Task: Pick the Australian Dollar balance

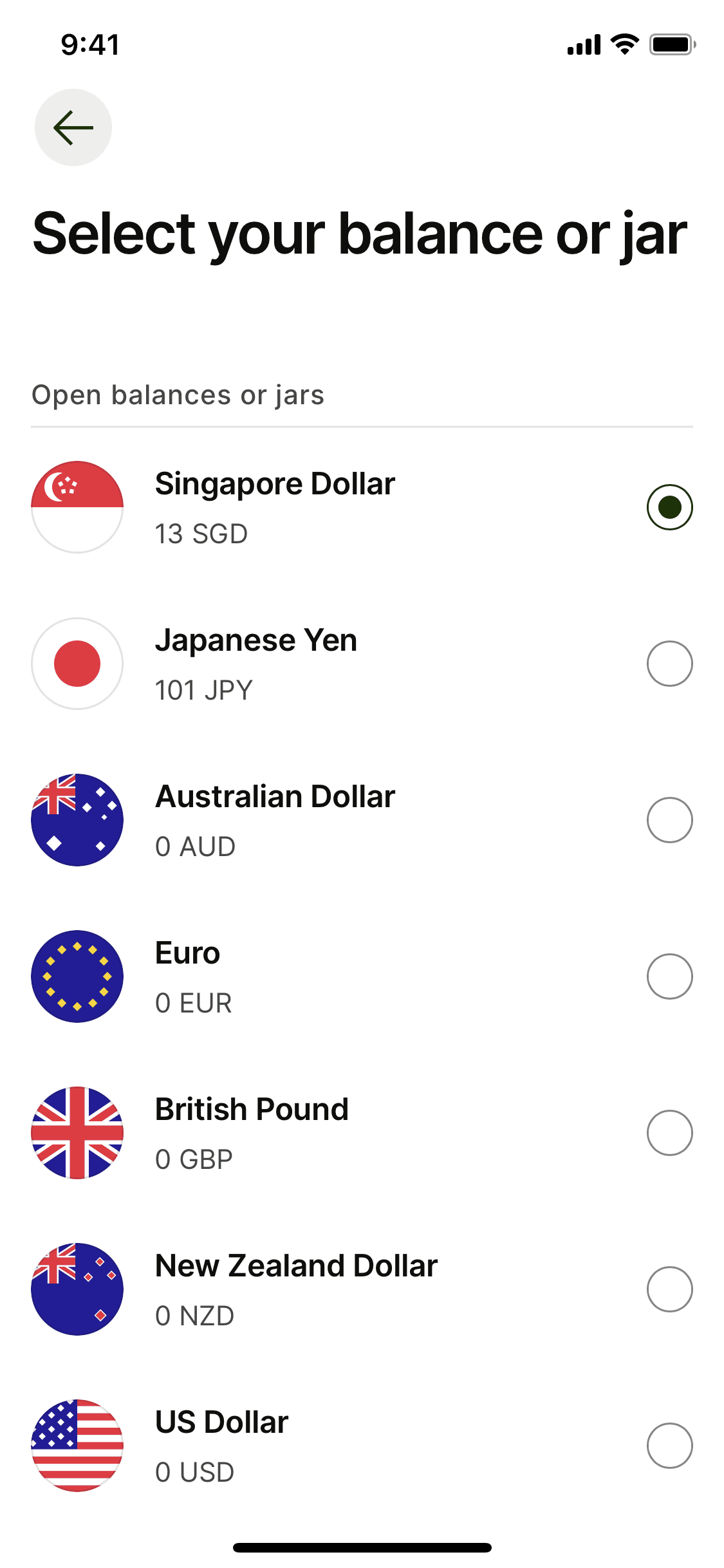Action: pos(669,820)
